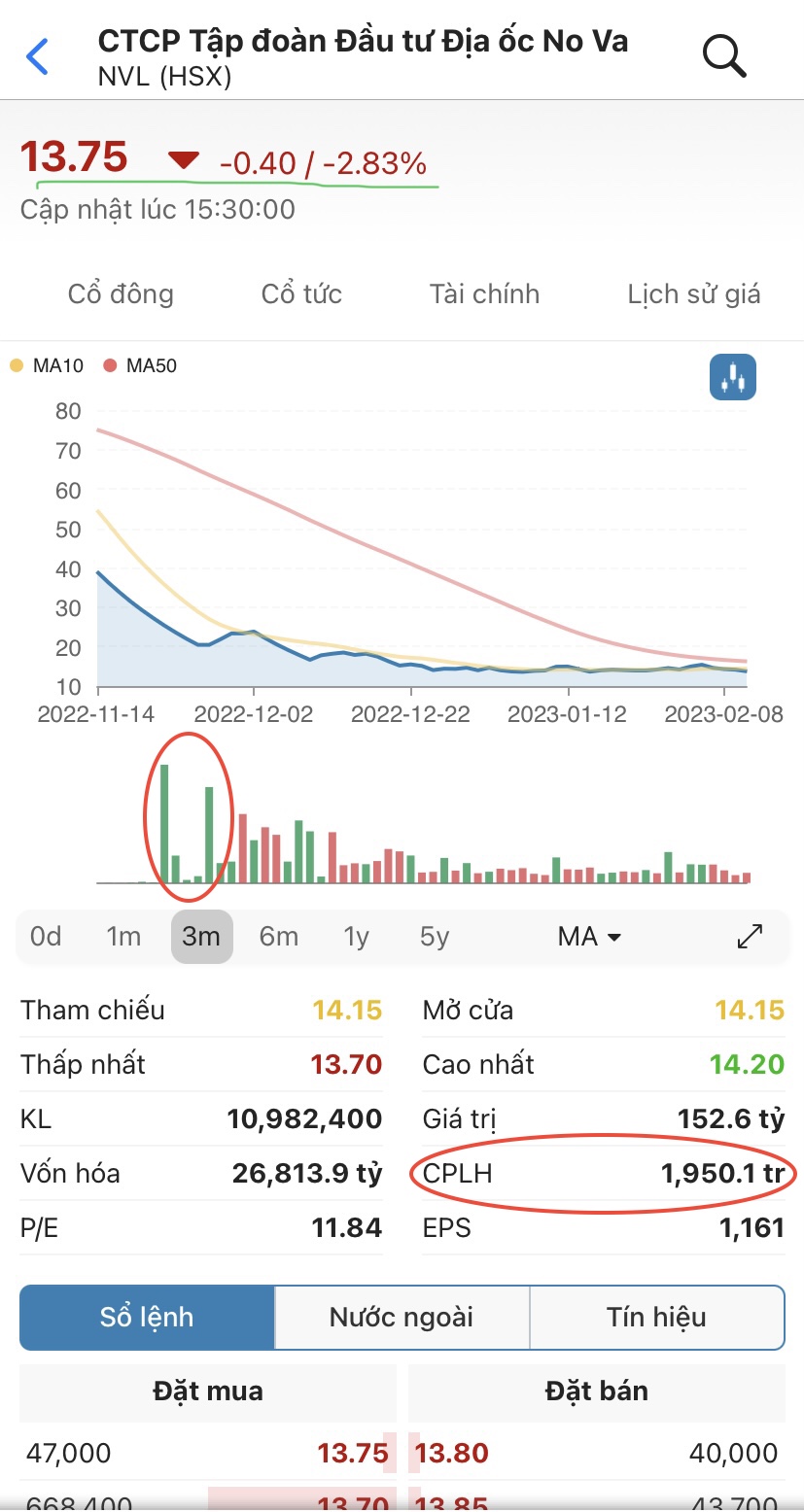
Task: Go back using the top-left arrow
Action: coord(38,56)
